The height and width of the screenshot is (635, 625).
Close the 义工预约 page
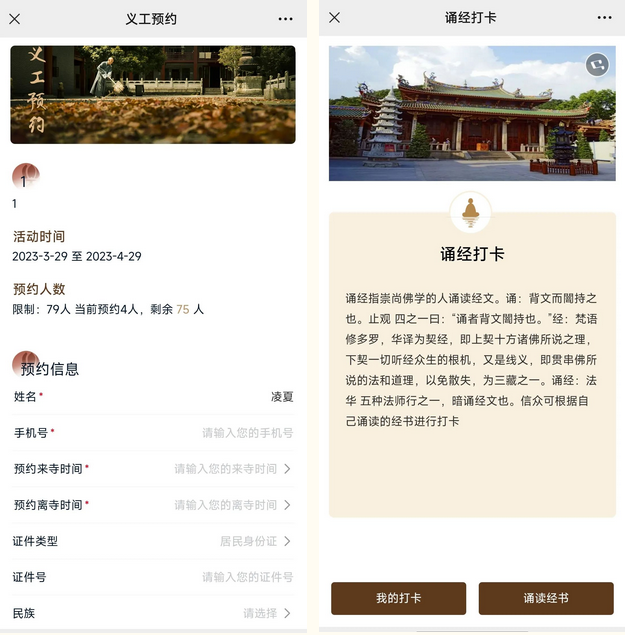[14, 19]
